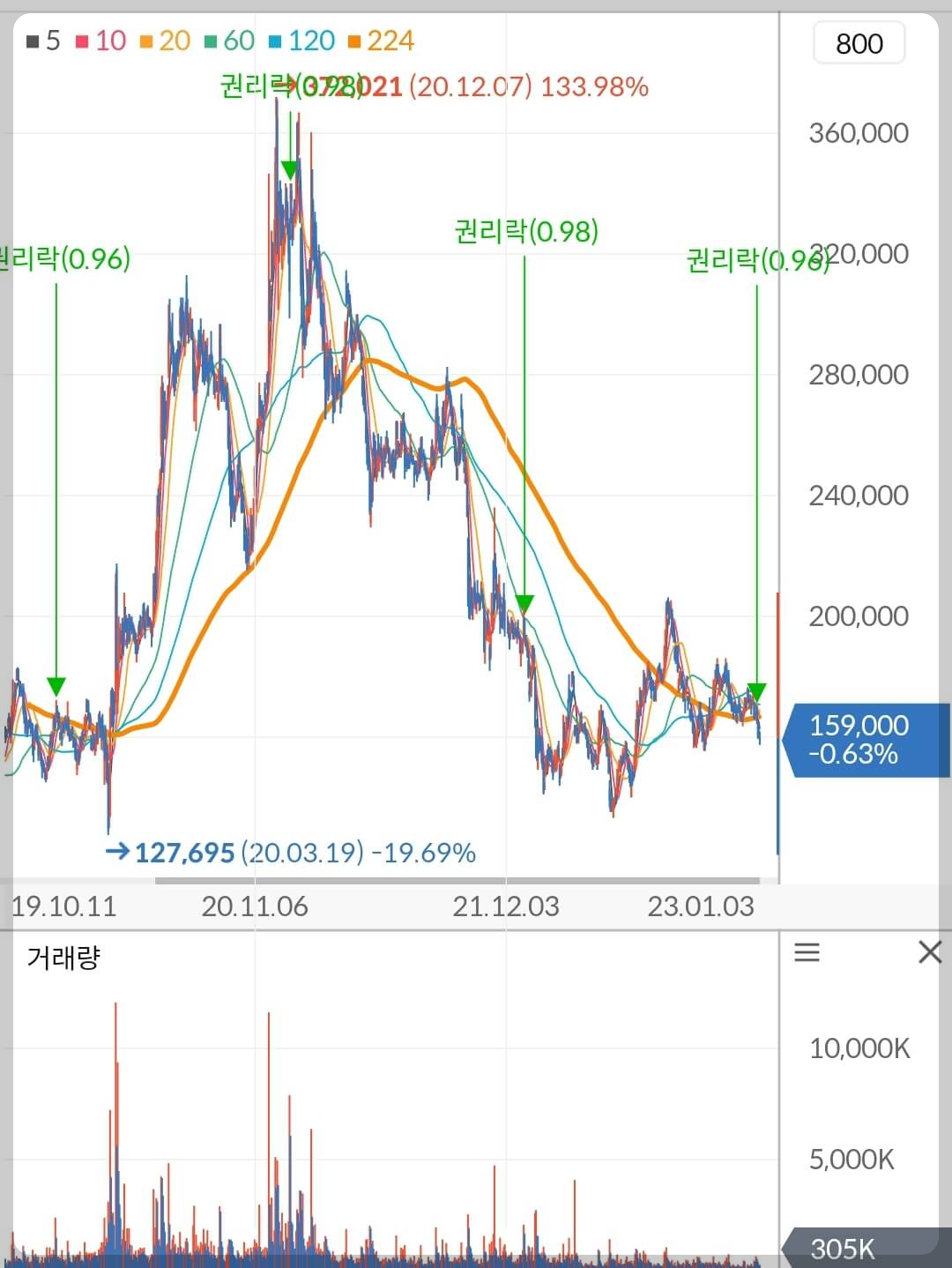The height and width of the screenshot is (1268, 952).
Task: Click the 19.10.11 date axis label
Action: [x=63, y=906]
